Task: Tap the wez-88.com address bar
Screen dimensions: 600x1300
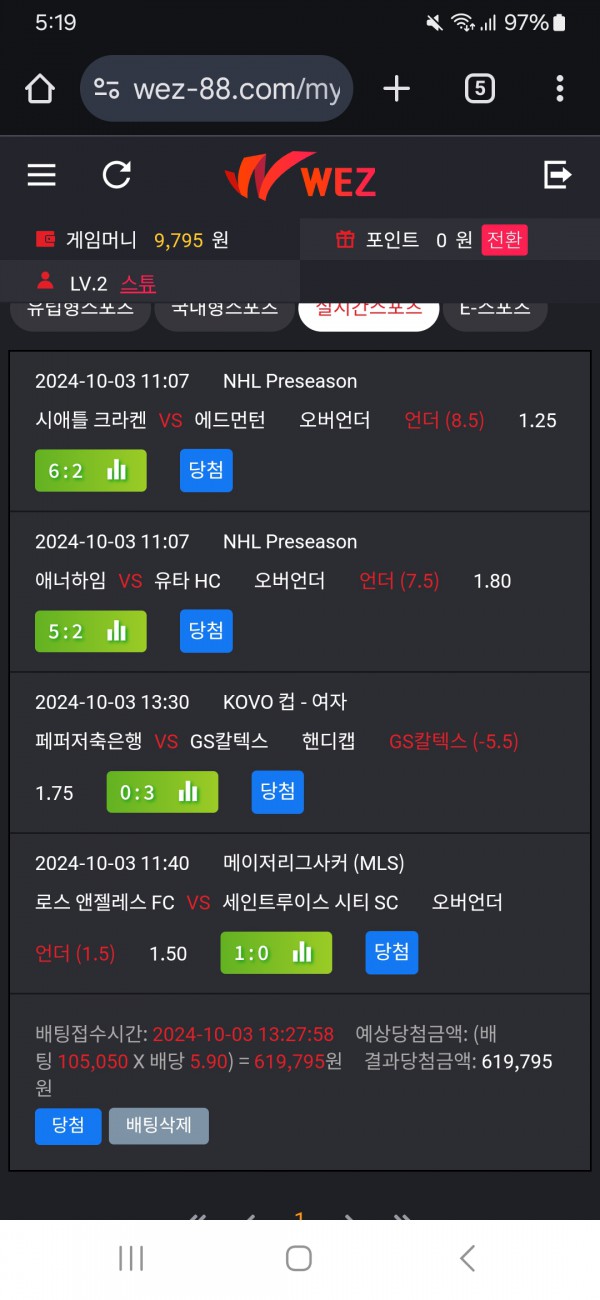Action: pyautogui.click(x=217, y=89)
